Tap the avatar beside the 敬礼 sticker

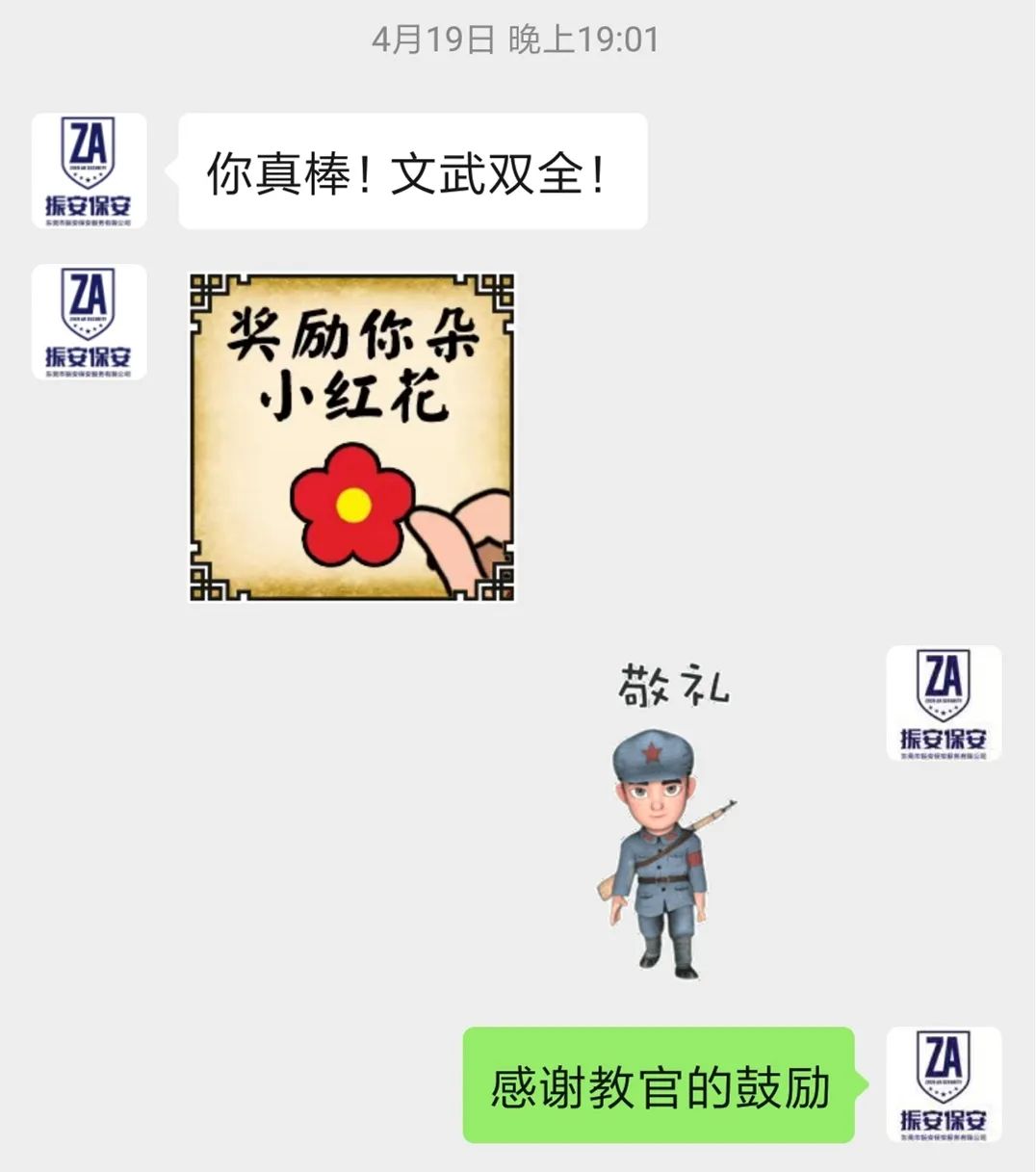(943, 703)
